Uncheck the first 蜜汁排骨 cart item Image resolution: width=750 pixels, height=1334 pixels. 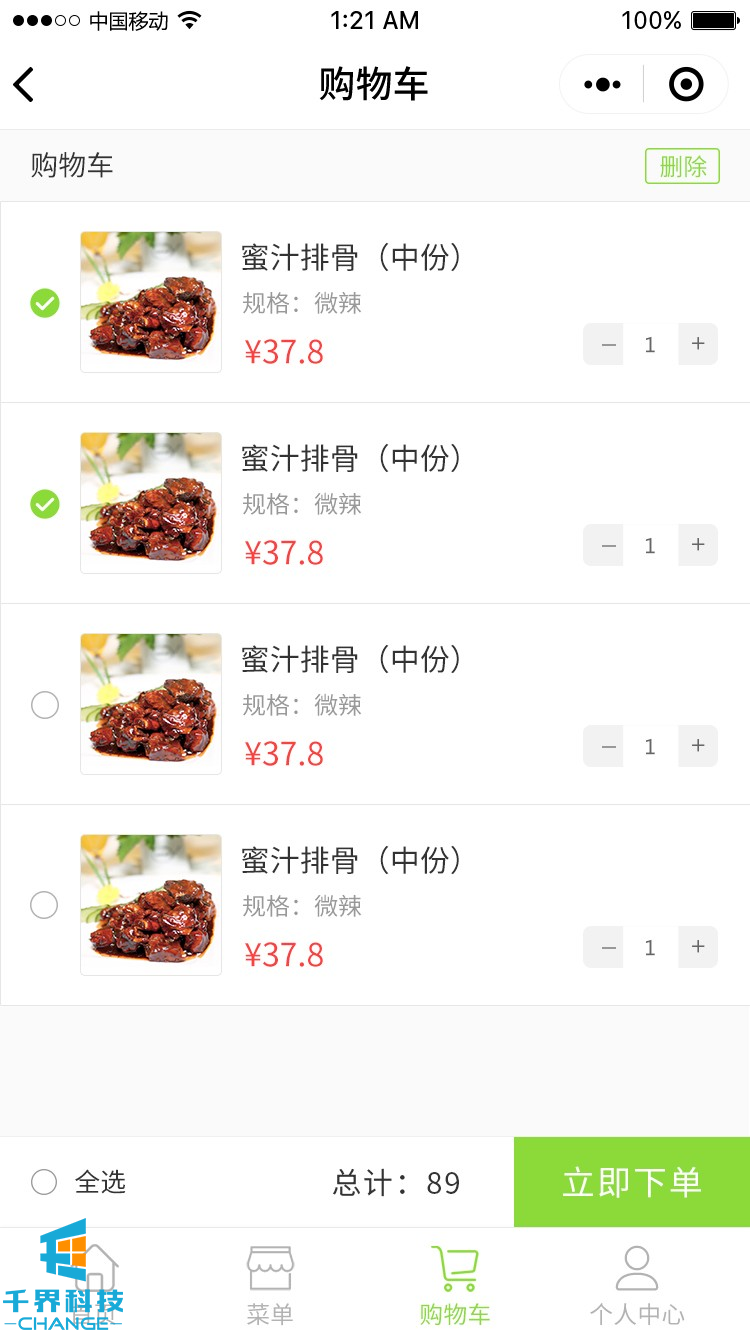pos(45,303)
